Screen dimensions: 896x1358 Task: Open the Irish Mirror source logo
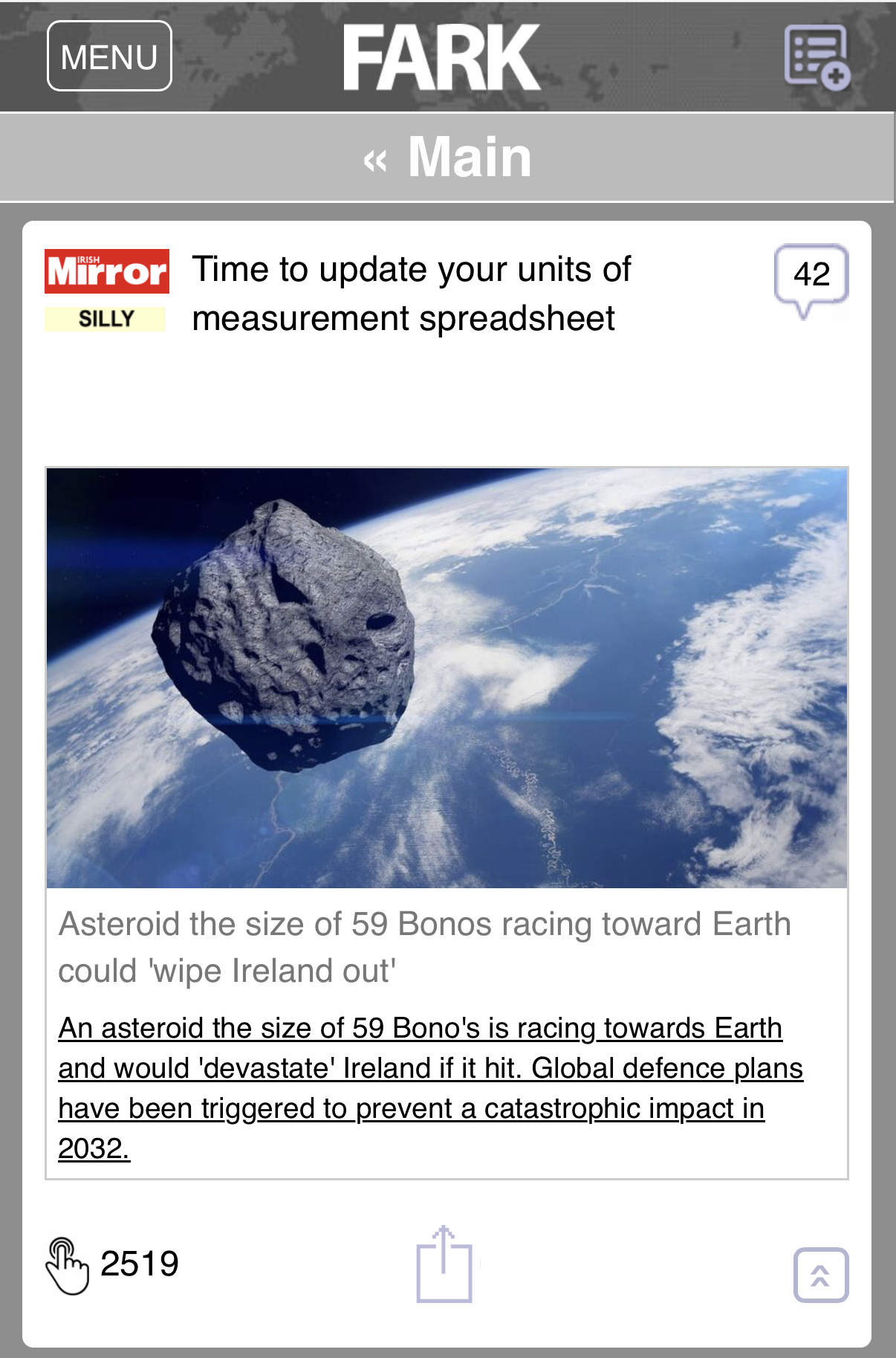107,271
